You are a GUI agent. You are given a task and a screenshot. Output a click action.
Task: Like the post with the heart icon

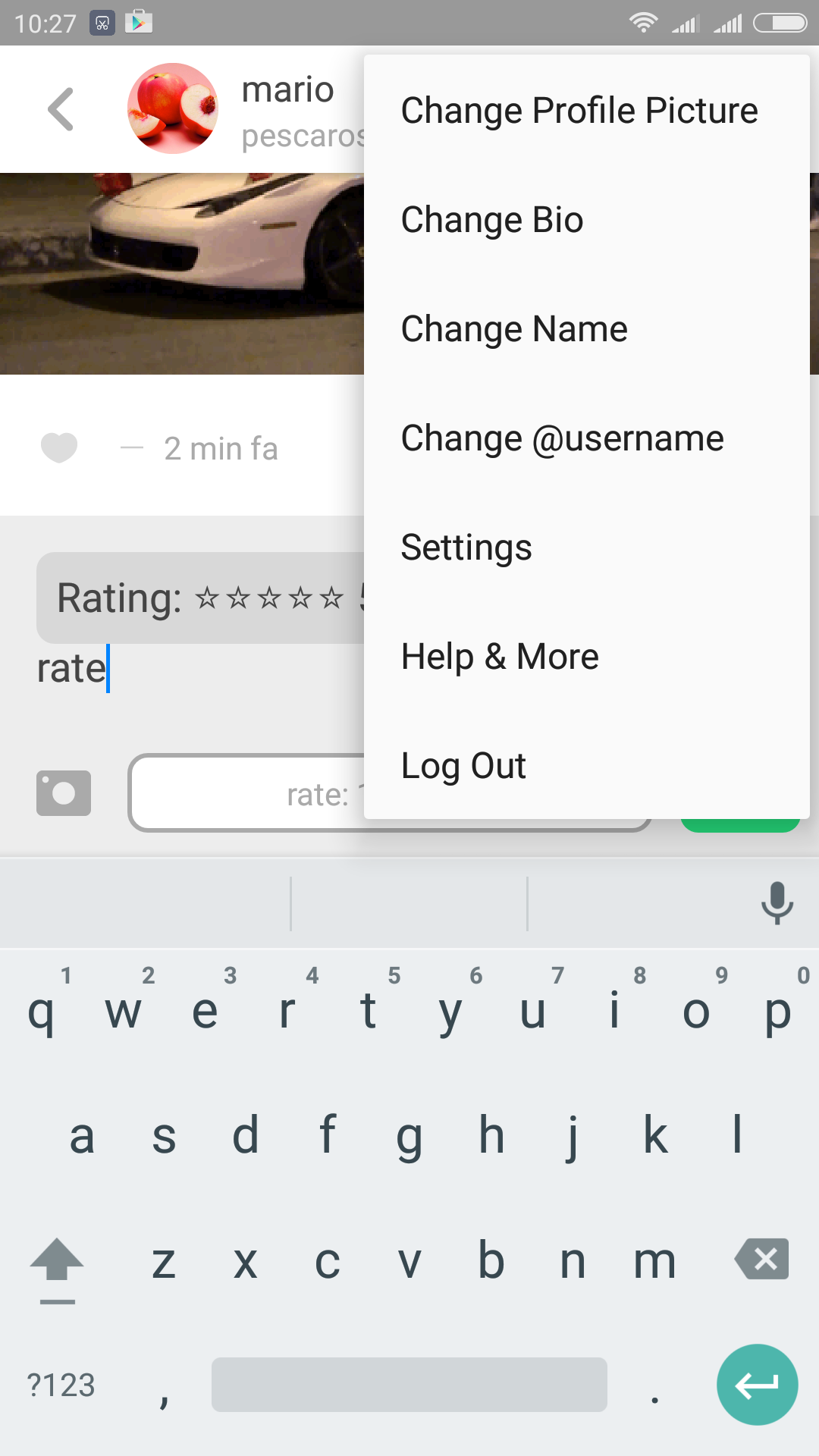pos(59,447)
